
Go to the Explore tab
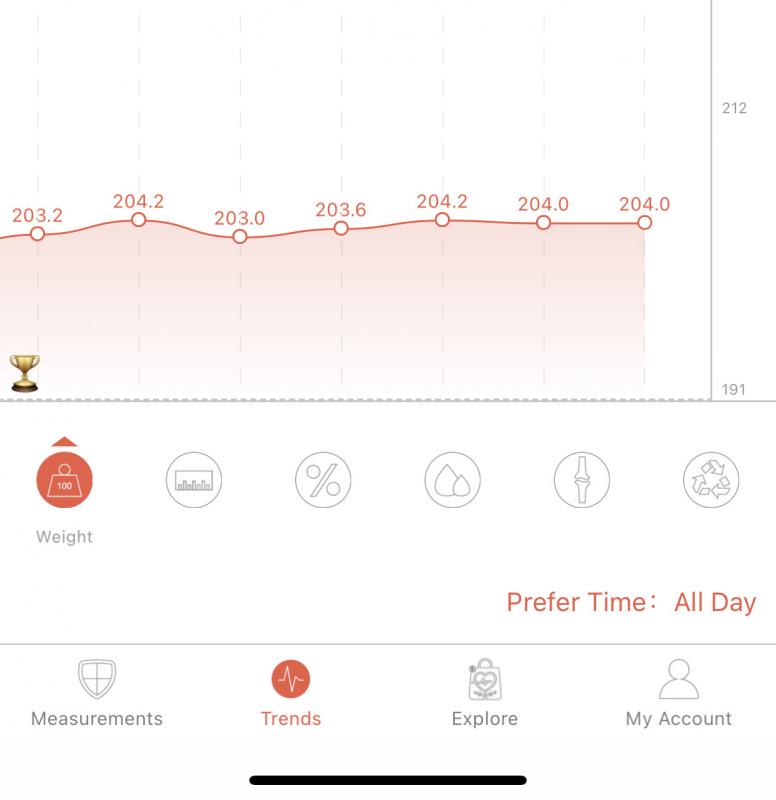tap(485, 695)
